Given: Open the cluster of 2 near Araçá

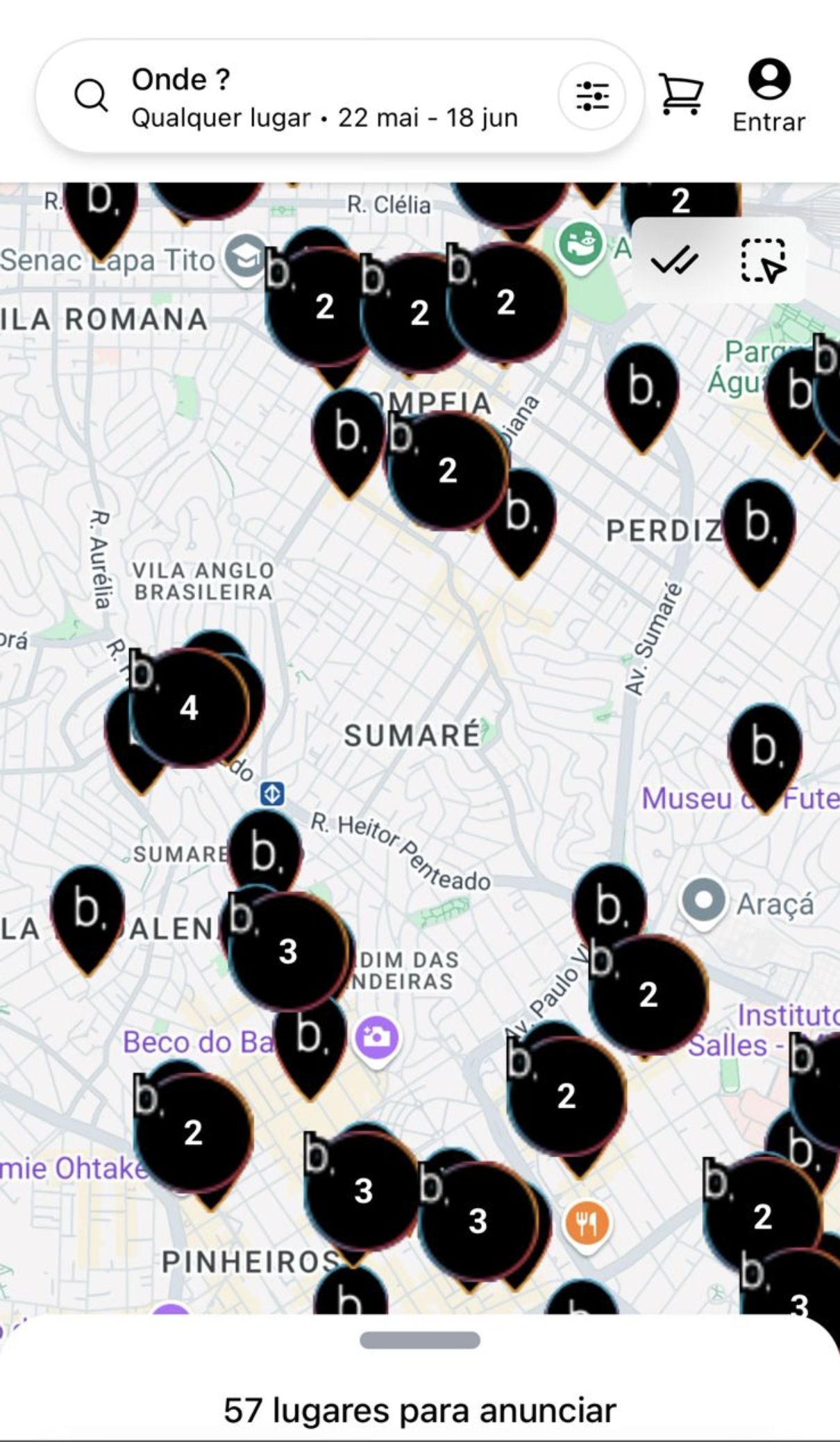Looking at the screenshot, I should 648,995.
